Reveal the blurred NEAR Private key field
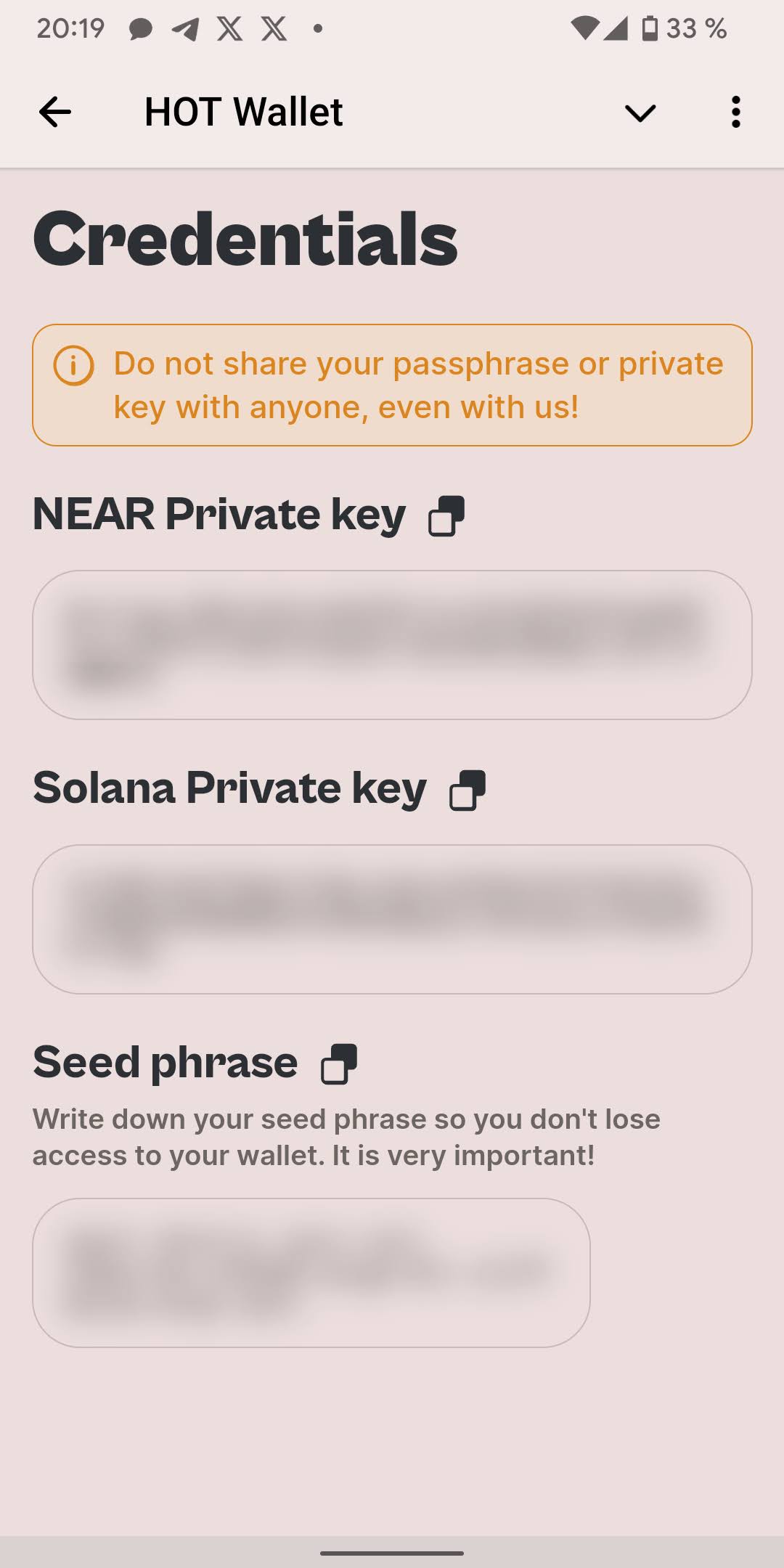 pyautogui.click(x=392, y=645)
